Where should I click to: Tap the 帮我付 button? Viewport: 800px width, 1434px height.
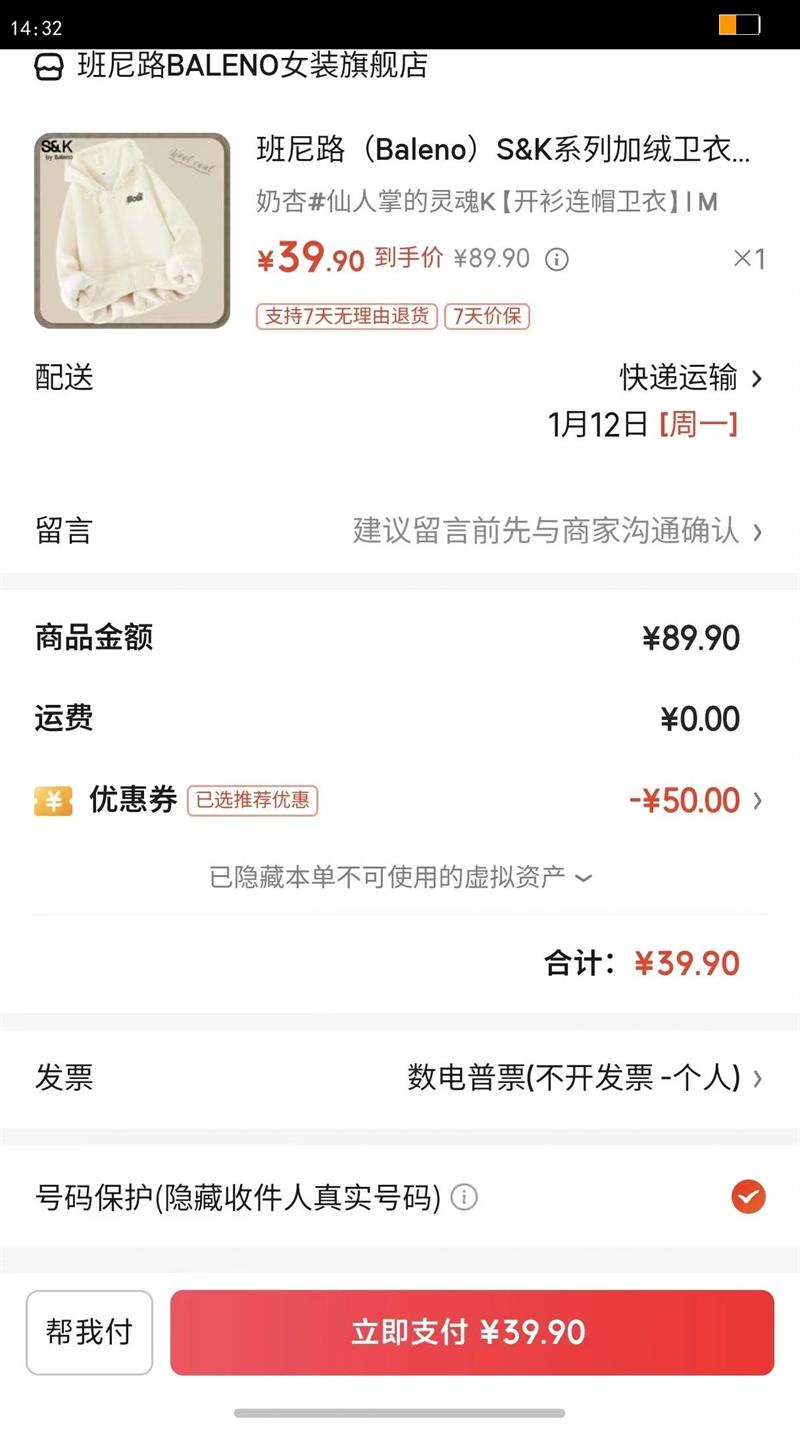(89, 1332)
